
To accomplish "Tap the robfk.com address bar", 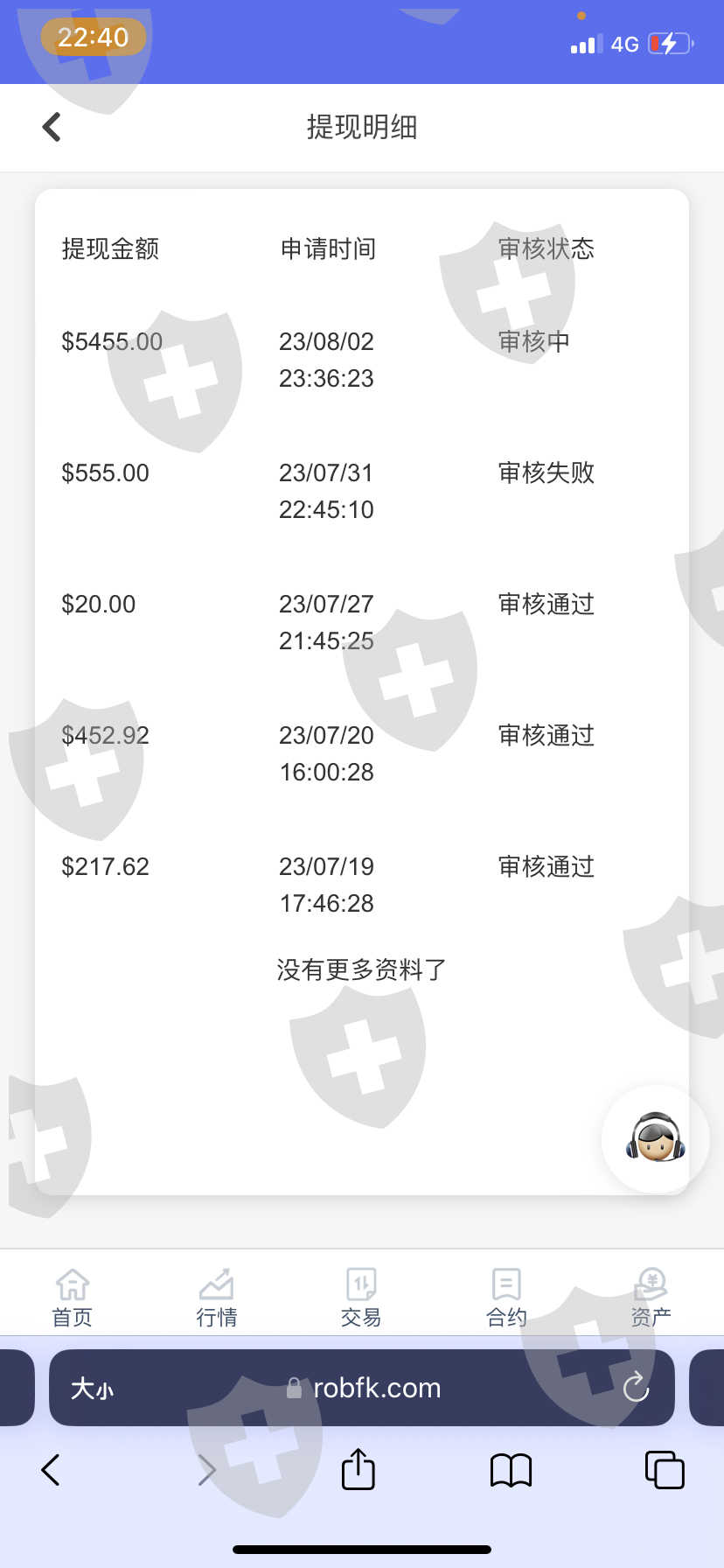I will click(367, 1388).
